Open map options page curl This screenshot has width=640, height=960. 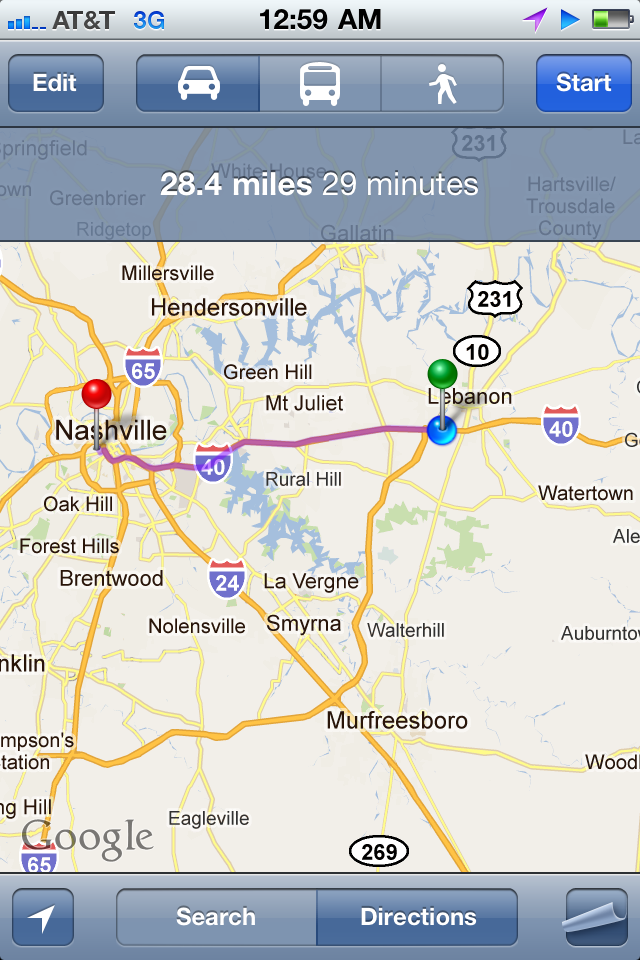click(596, 917)
